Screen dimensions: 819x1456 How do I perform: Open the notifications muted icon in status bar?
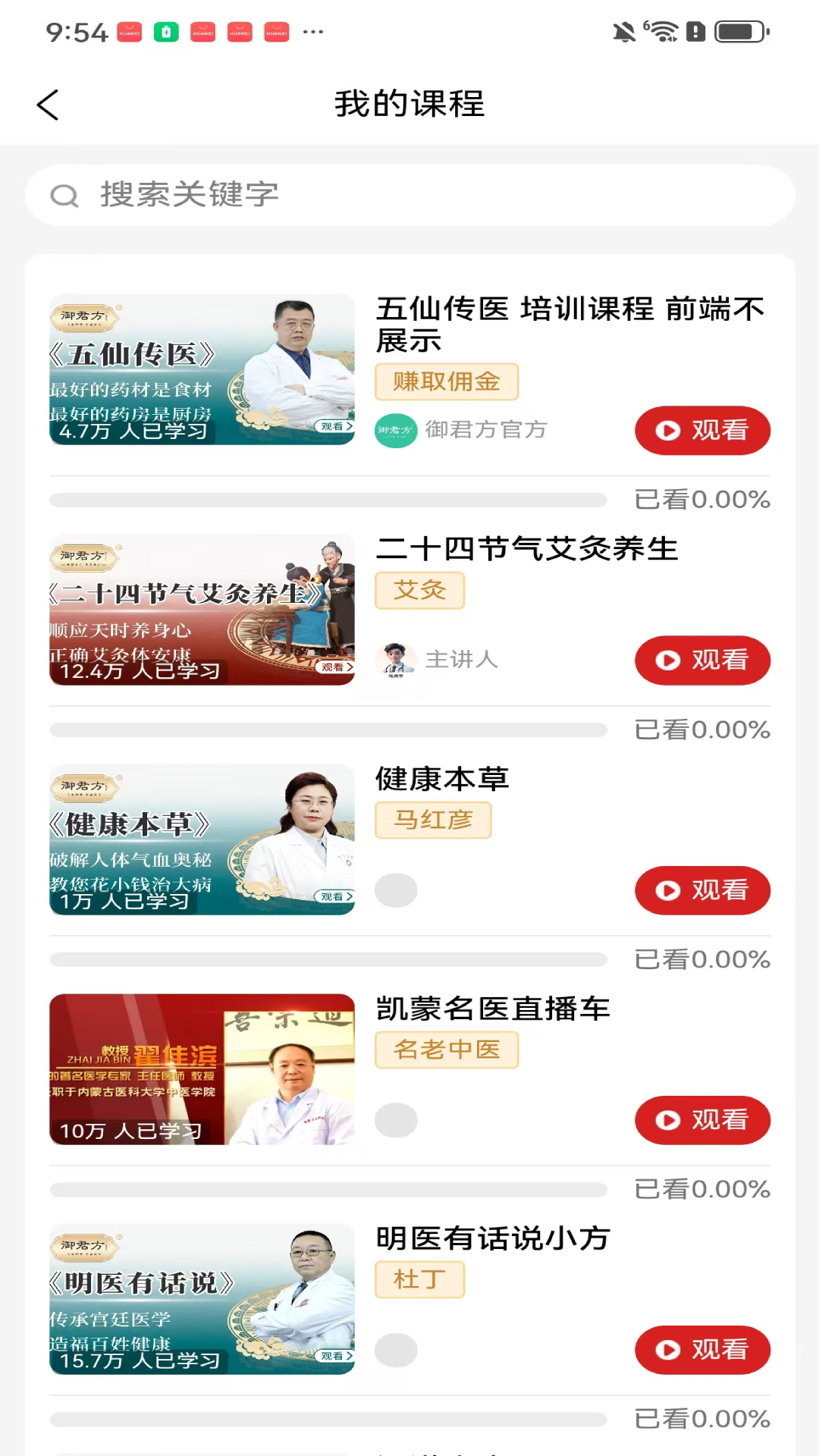tap(623, 32)
